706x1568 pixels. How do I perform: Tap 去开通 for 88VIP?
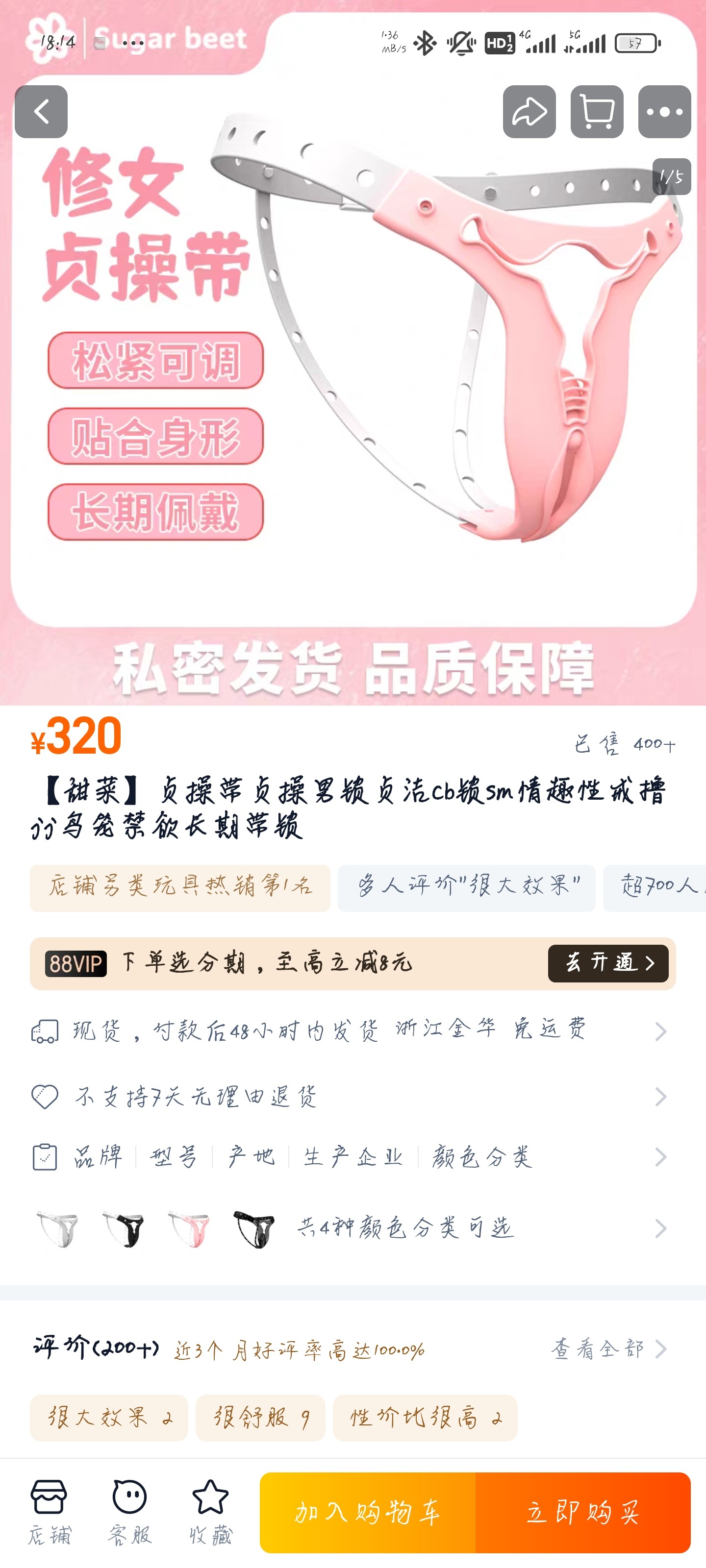click(x=607, y=963)
